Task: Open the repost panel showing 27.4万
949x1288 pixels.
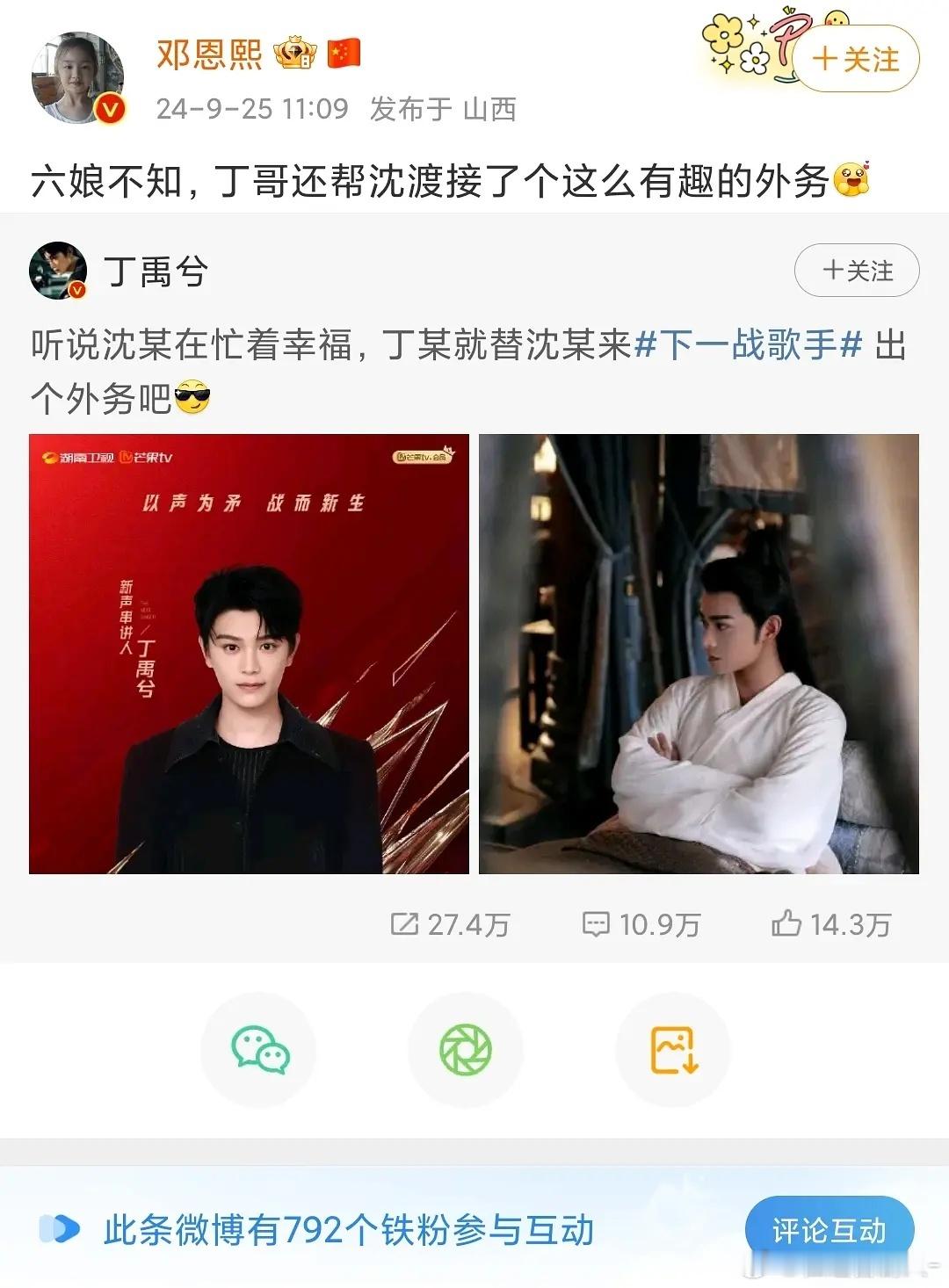Action: pos(449,924)
